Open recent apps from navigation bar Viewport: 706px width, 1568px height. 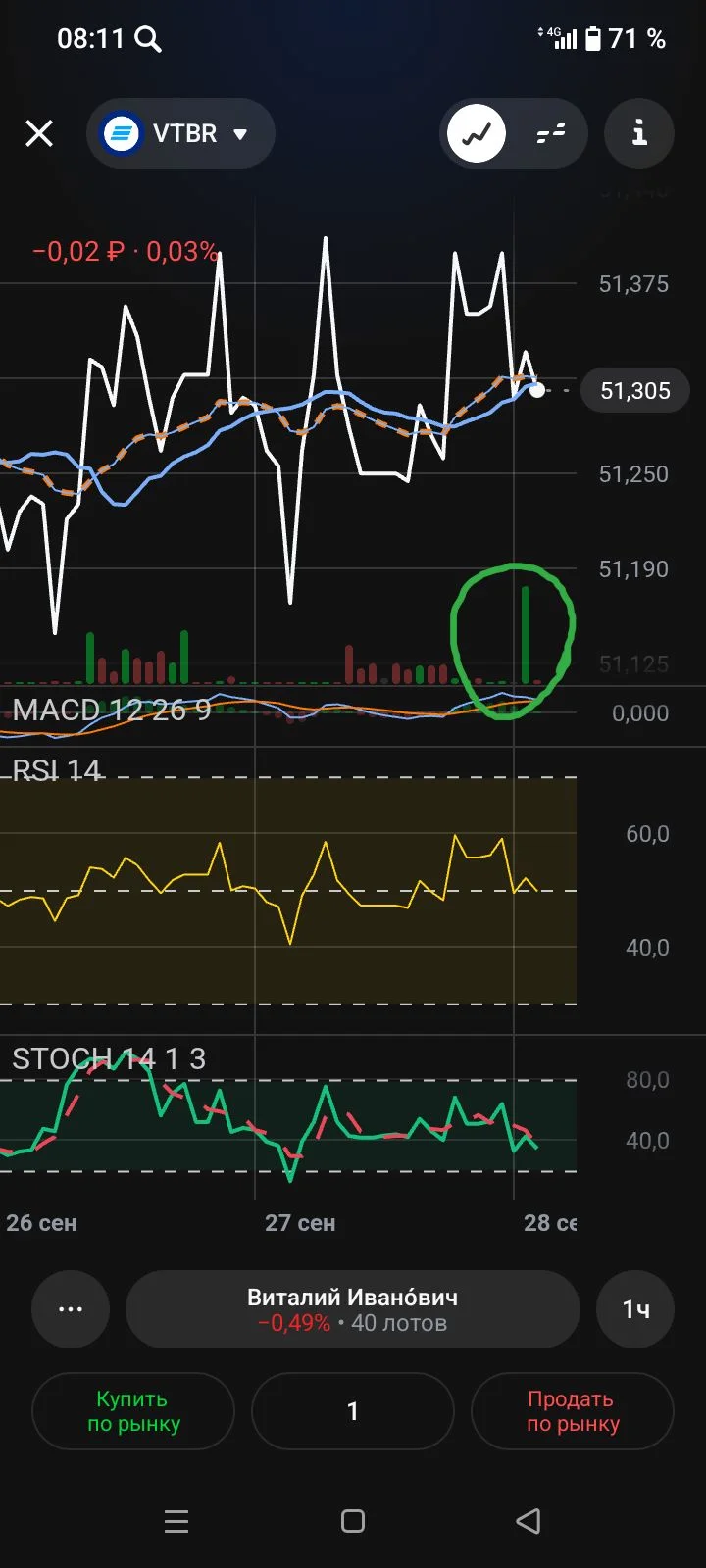[176, 1521]
